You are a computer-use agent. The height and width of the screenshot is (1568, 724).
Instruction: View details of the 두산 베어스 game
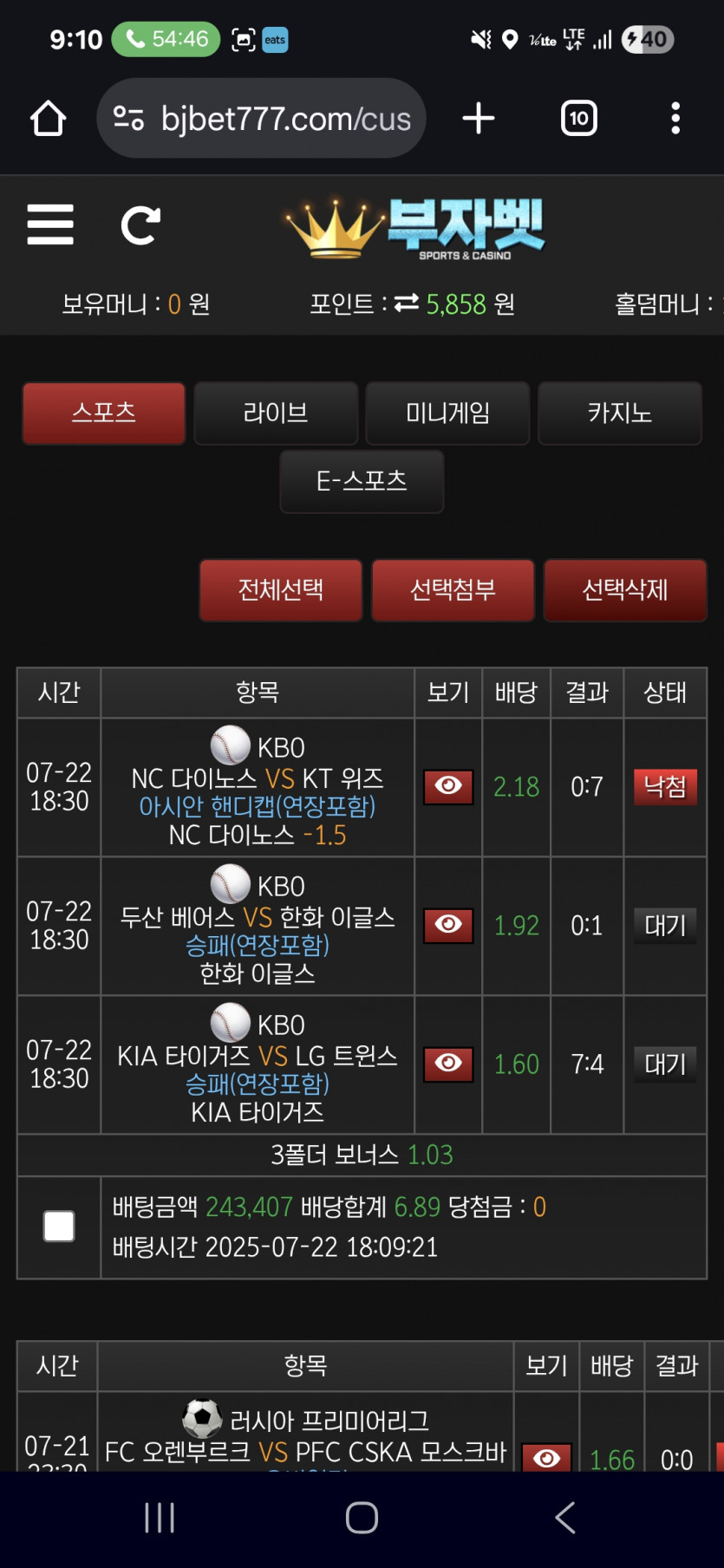click(448, 926)
